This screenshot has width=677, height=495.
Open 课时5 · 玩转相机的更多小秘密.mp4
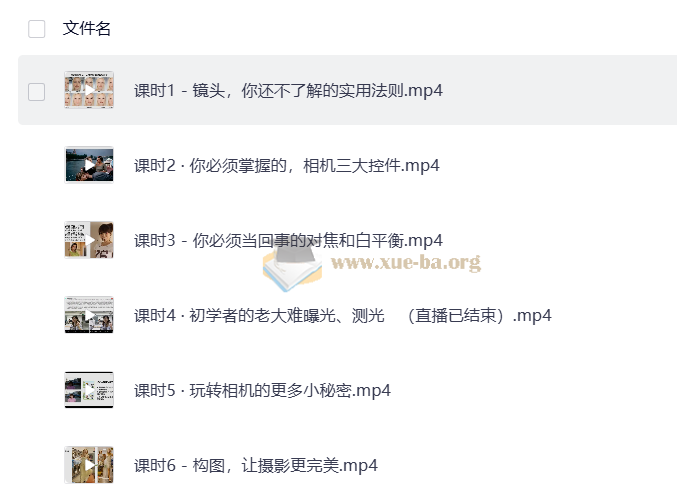point(262,390)
